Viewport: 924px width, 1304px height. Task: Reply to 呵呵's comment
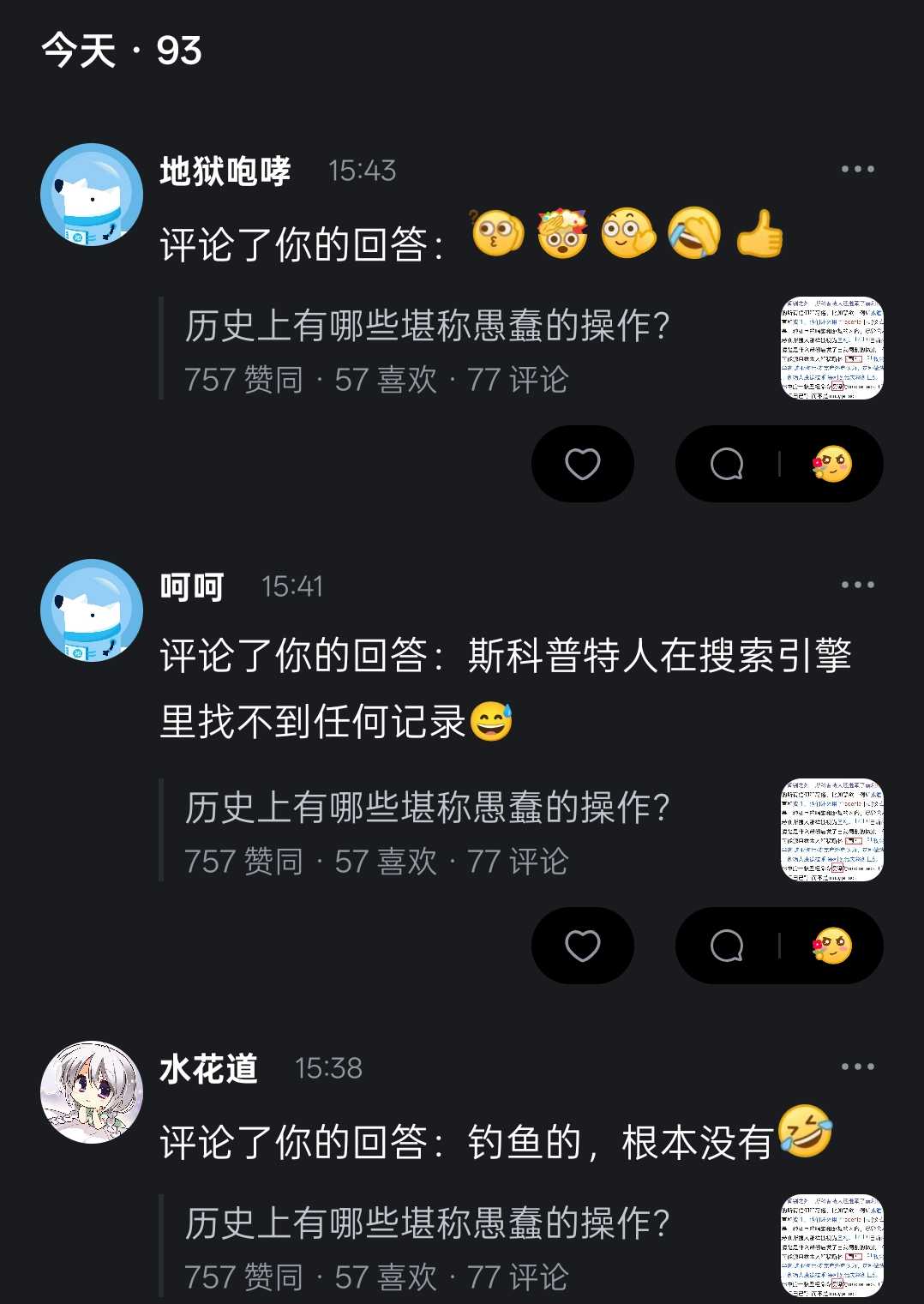pos(727,946)
